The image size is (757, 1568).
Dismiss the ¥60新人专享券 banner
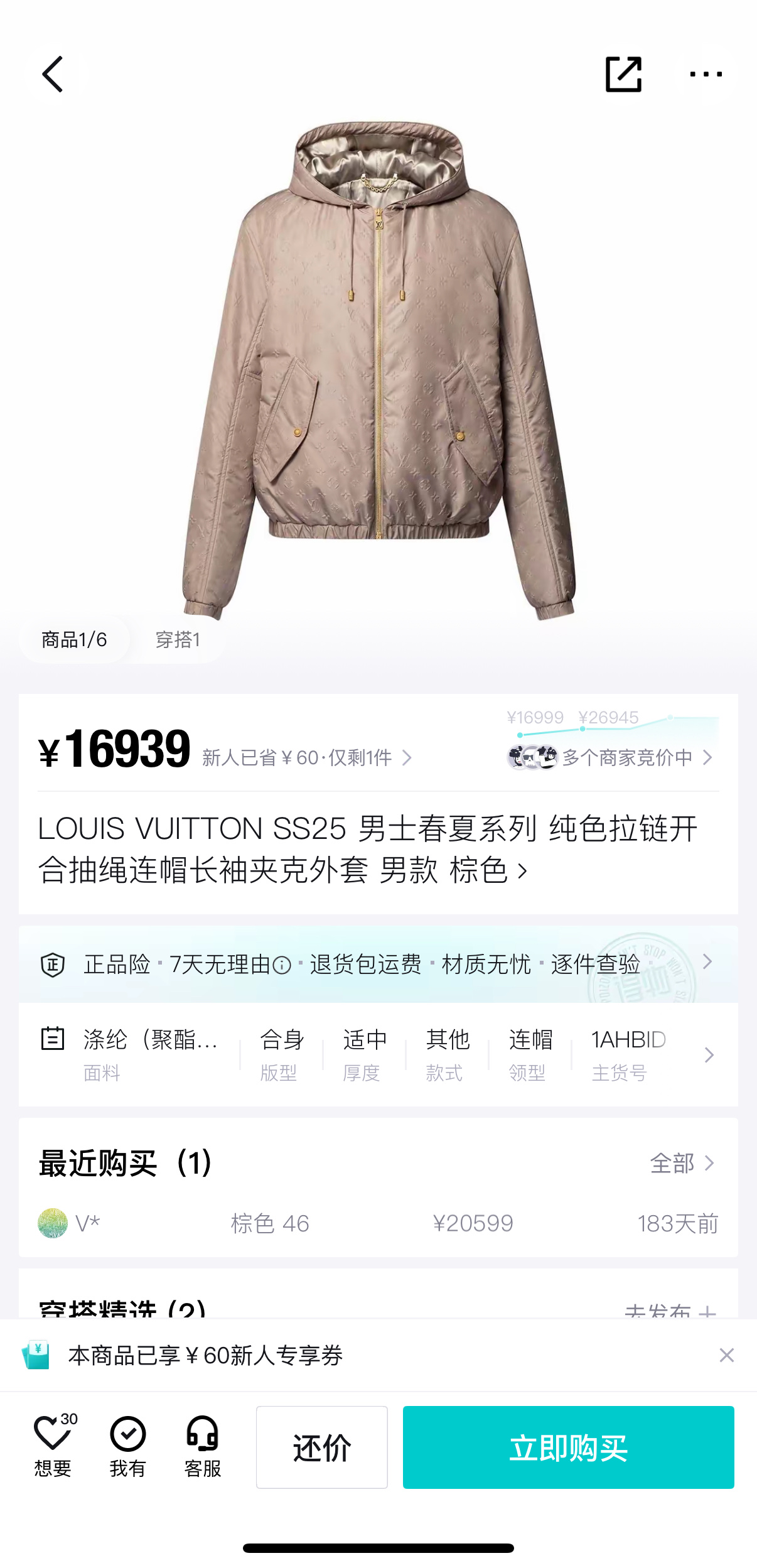point(727,1355)
